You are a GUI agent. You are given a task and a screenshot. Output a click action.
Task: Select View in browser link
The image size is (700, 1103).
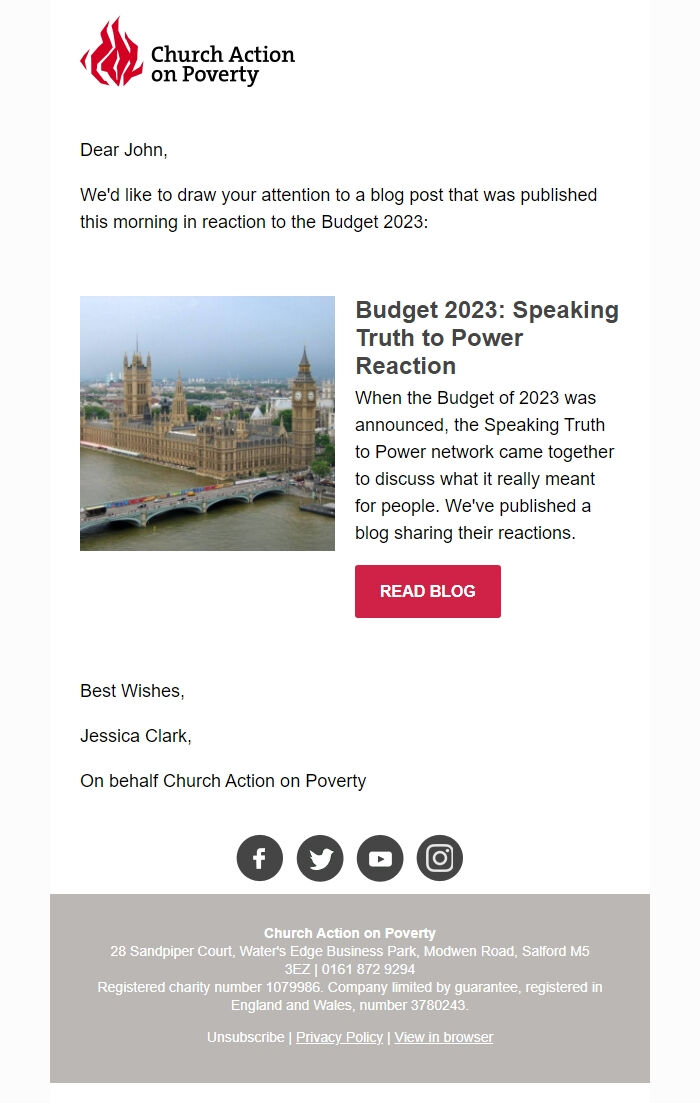[443, 1037]
